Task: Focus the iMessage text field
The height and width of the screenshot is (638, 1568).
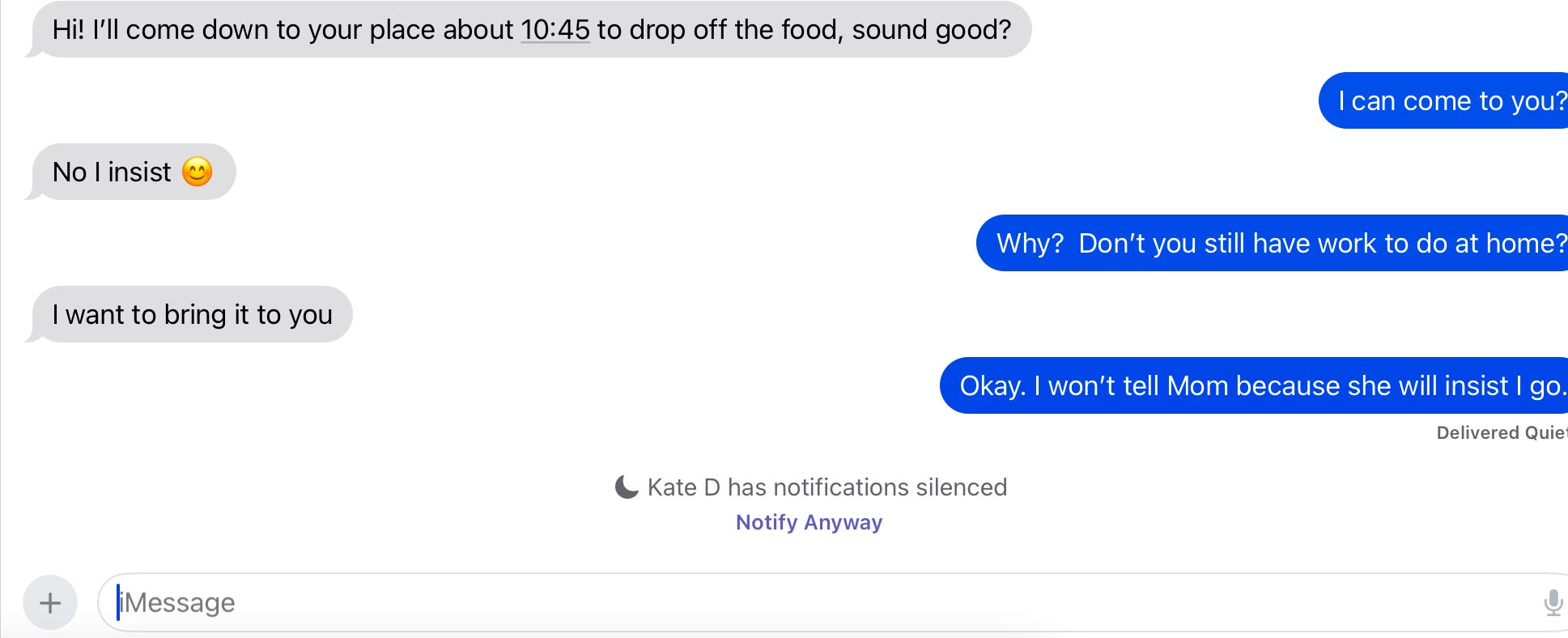Action: click(x=809, y=602)
